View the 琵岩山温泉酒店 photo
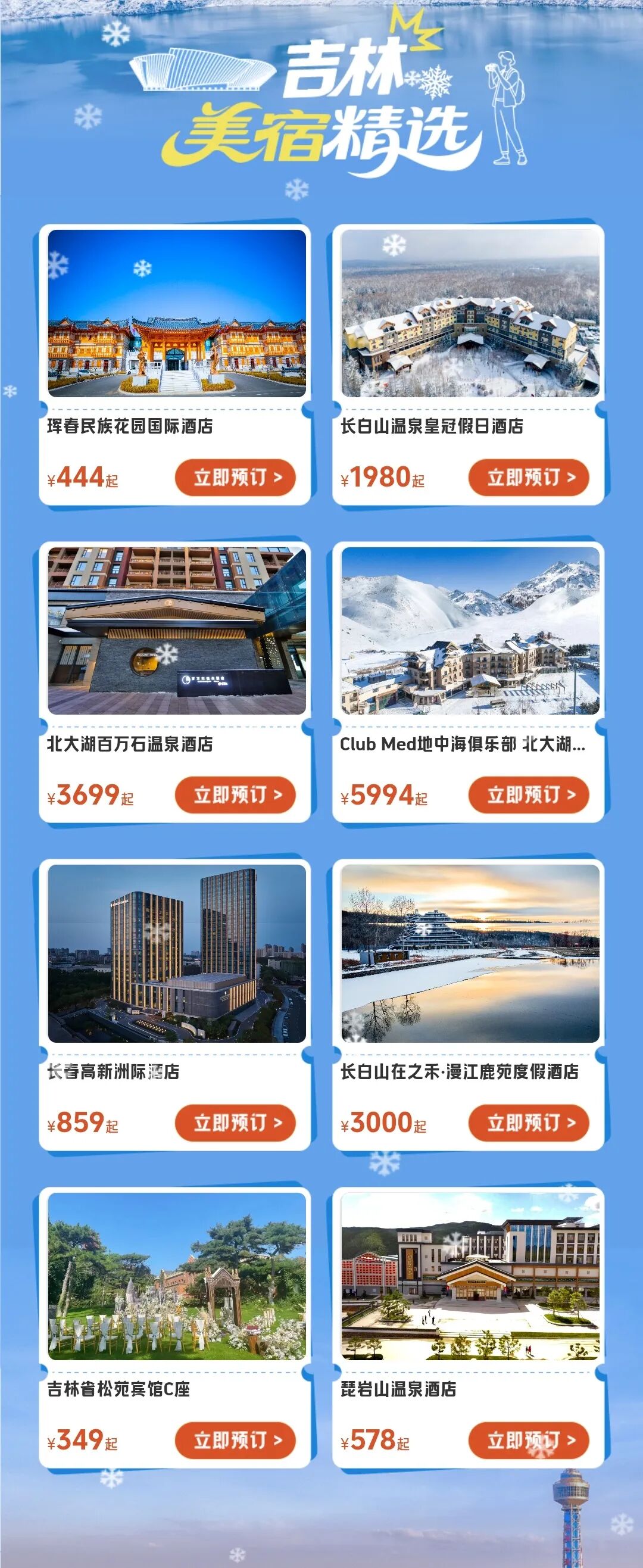 pyautogui.click(x=470, y=1276)
